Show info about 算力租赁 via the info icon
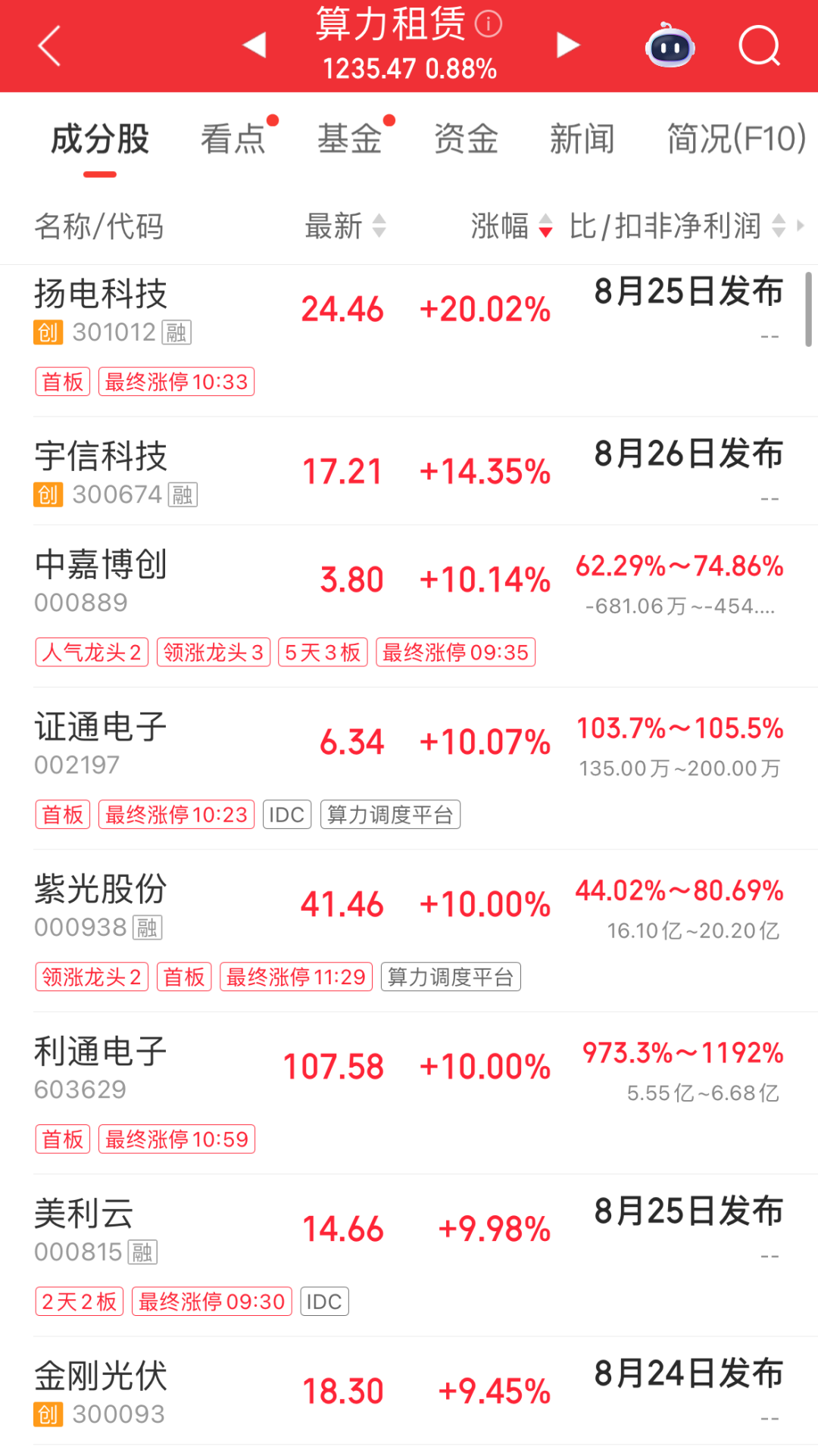 pyautogui.click(x=489, y=24)
